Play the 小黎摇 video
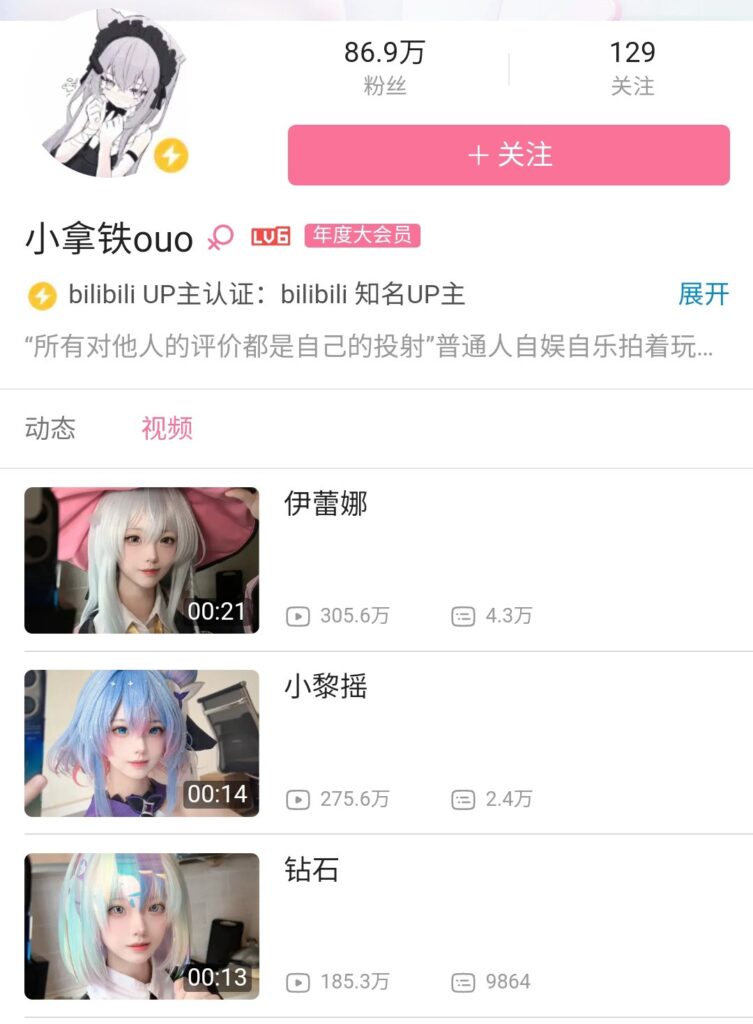This screenshot has height=1024, width=753. 141,743
